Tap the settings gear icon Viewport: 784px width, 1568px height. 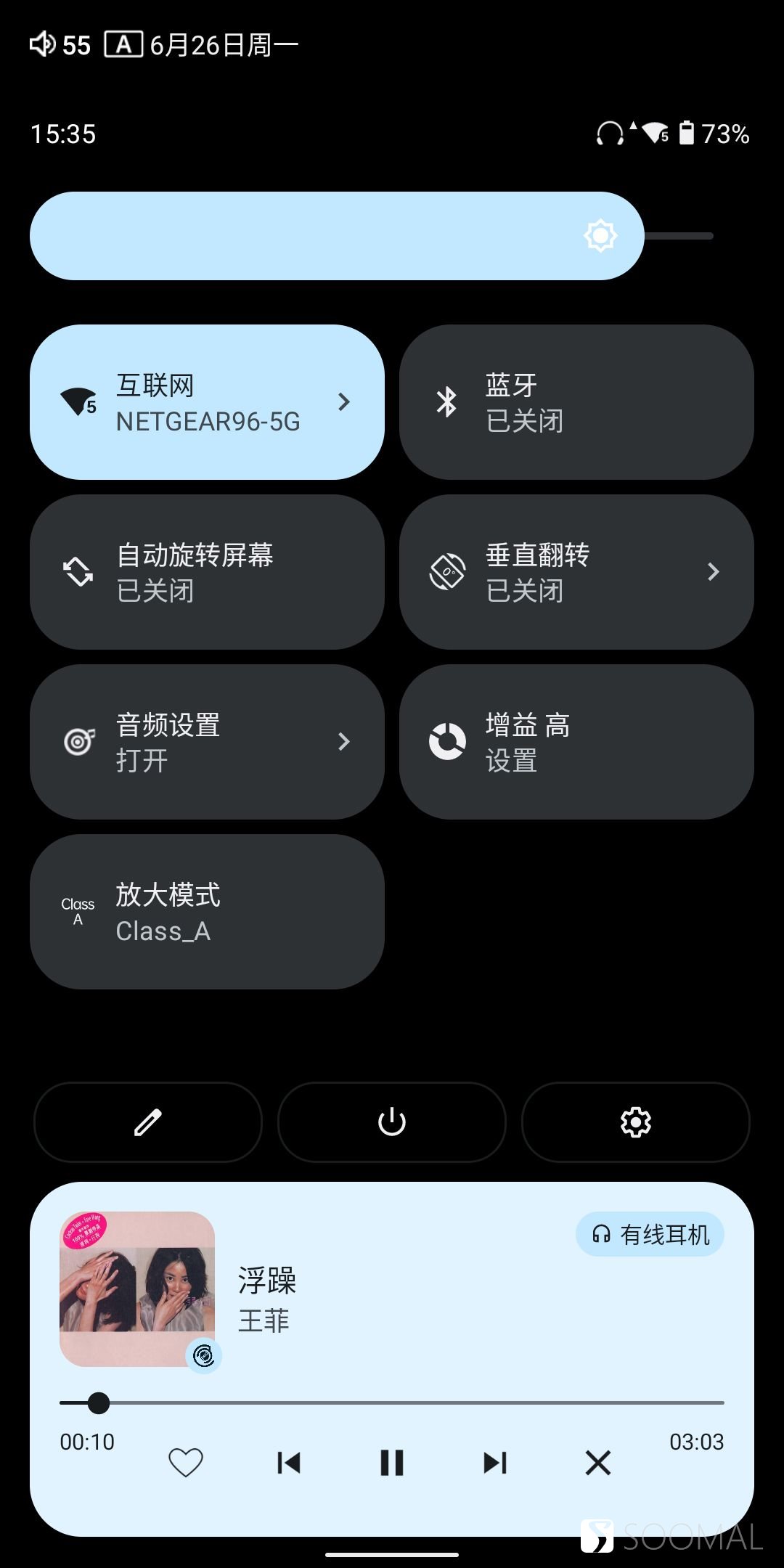[635, 1122]
